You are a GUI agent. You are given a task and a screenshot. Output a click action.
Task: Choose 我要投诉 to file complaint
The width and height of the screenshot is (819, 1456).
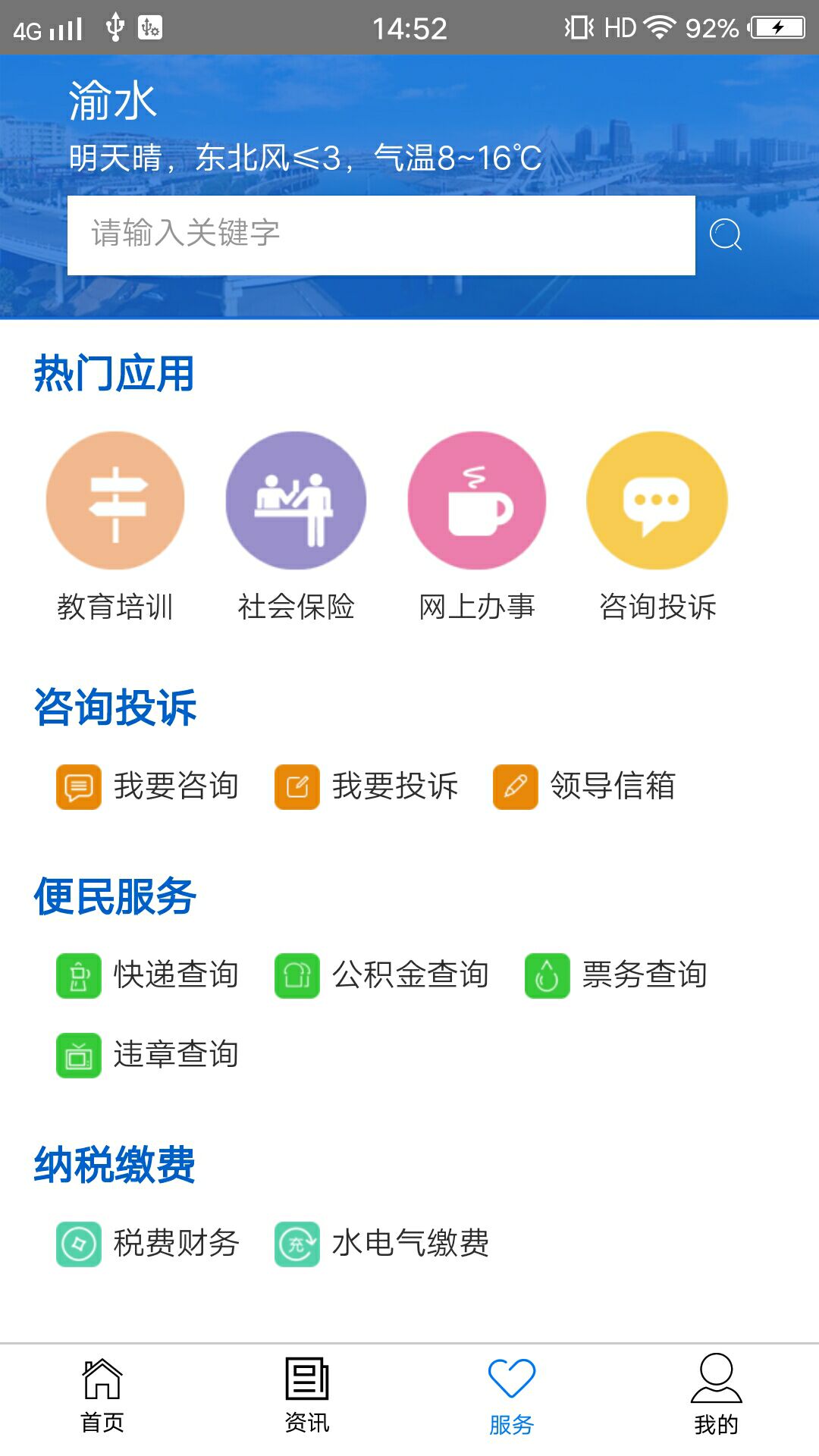367,786
